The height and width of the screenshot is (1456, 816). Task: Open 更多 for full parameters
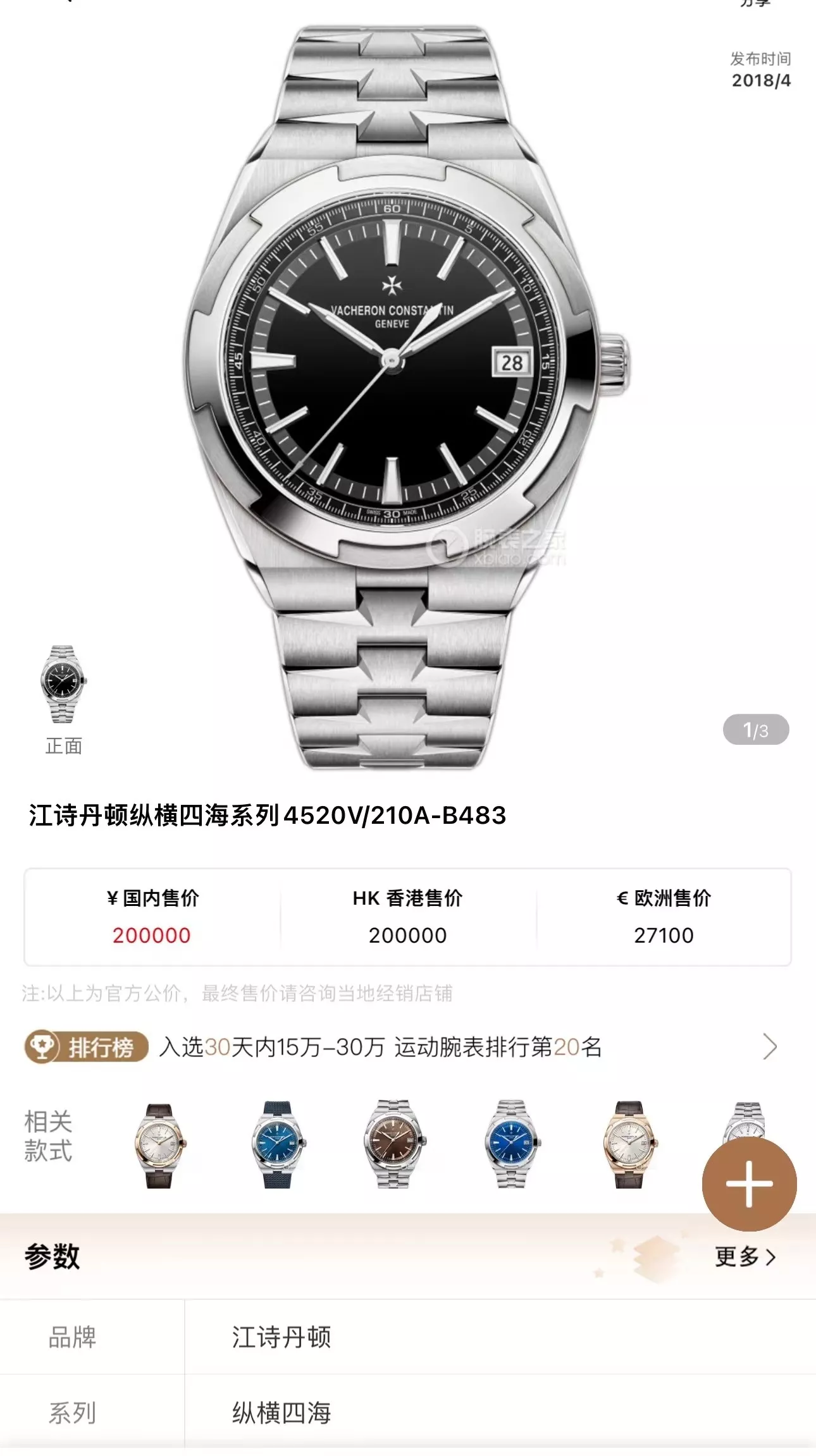745,1256
